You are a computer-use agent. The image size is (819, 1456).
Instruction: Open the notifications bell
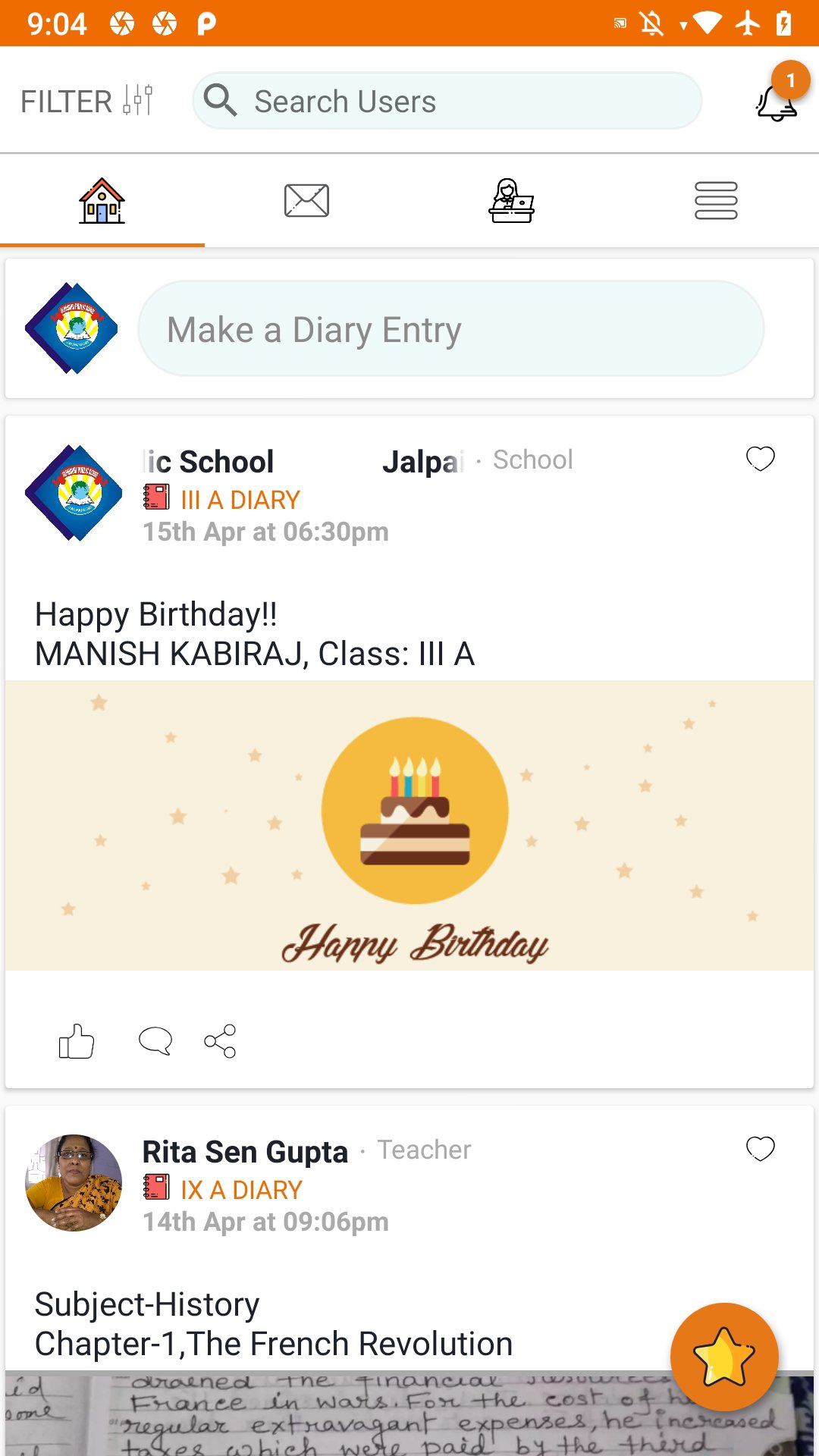777,102
